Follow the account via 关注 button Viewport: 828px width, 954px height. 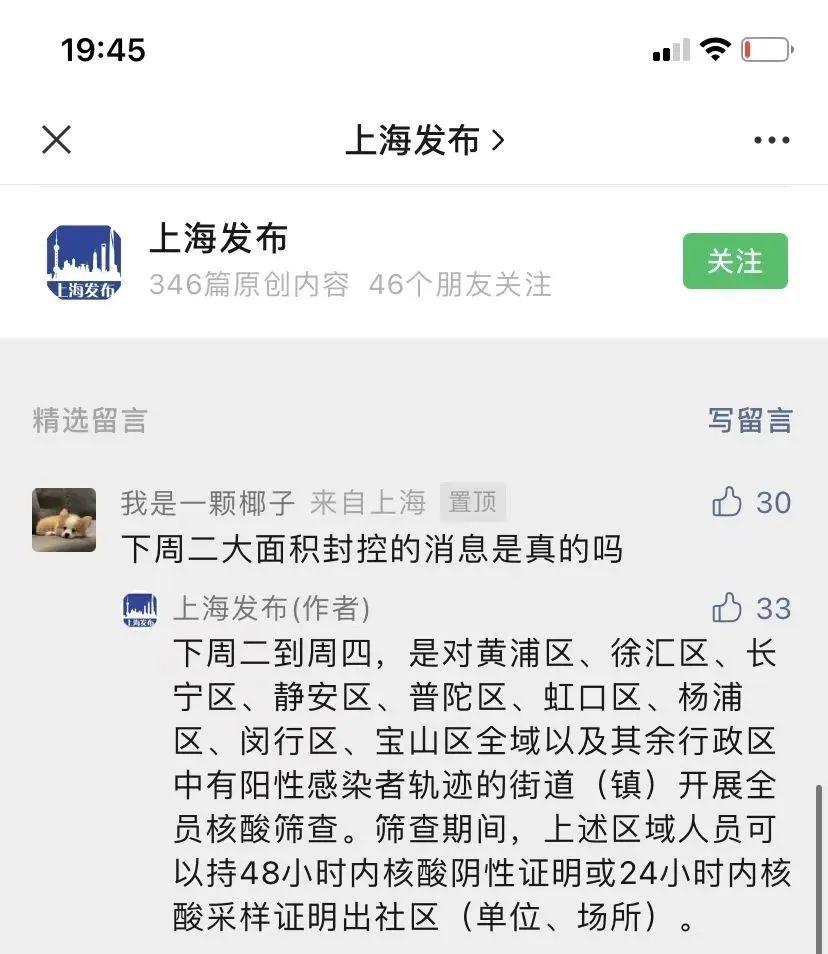(x=735, y=261)
